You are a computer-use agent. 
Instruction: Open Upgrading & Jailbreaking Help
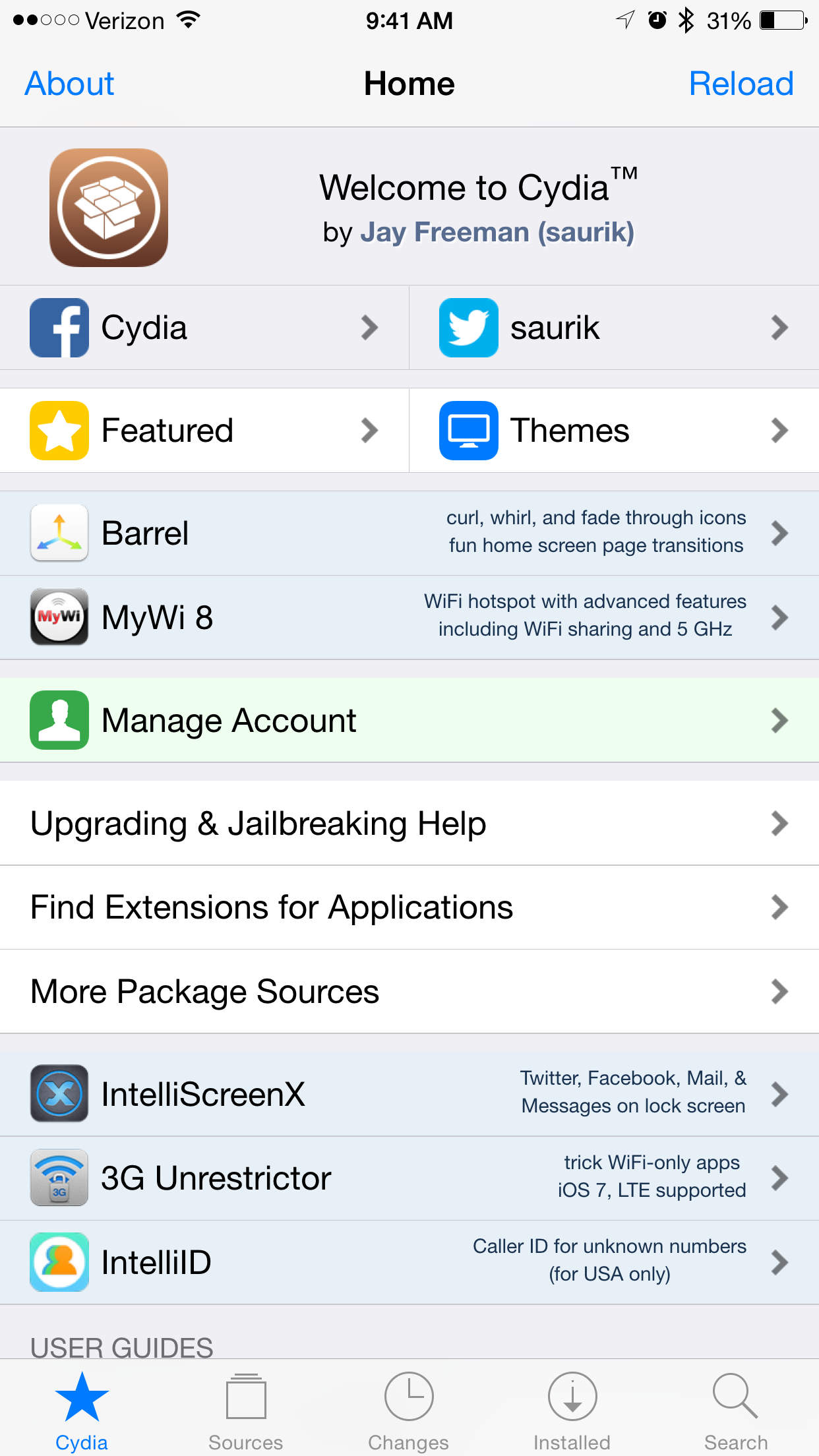click(409, 823)
